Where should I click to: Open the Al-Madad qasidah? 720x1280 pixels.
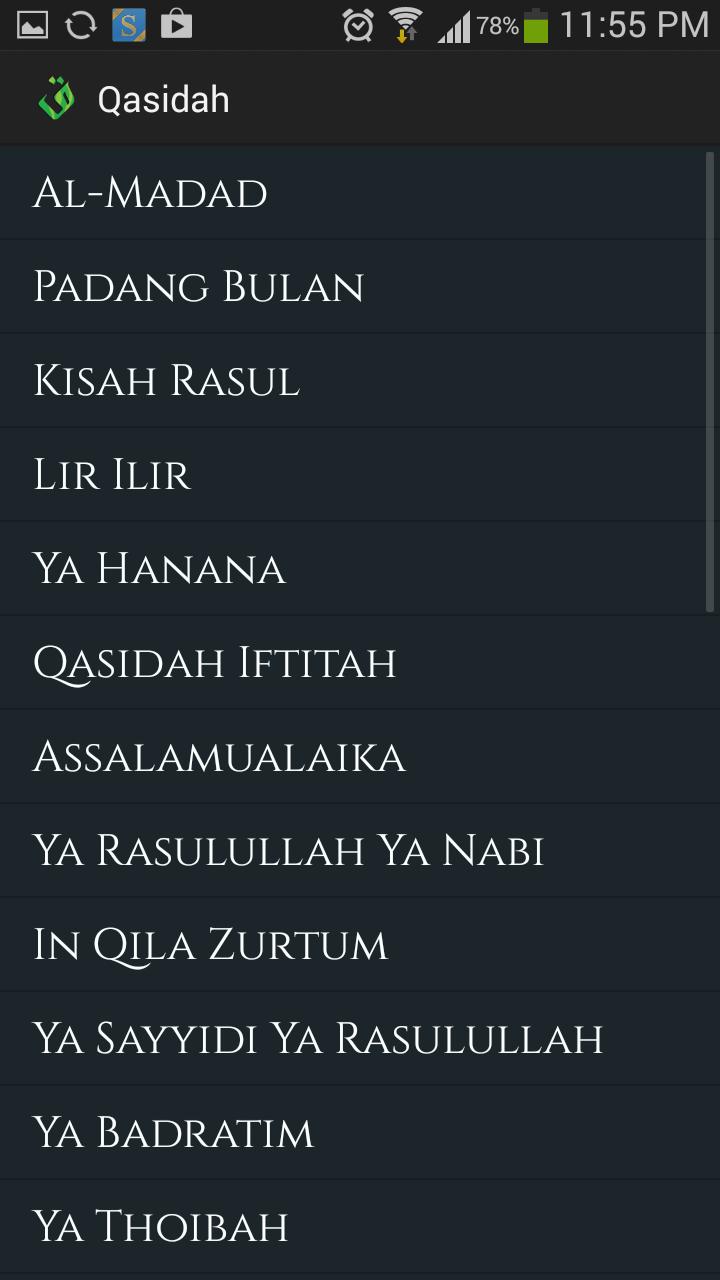[150, 193]
